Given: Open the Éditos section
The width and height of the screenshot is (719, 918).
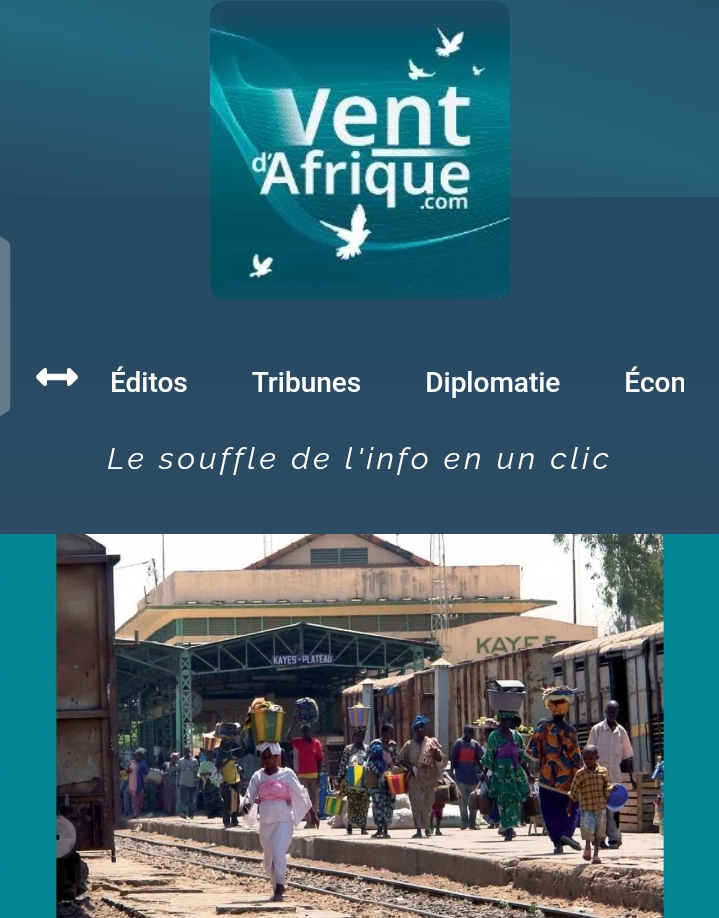Looking at the screenshot, I should pos(149,382).
